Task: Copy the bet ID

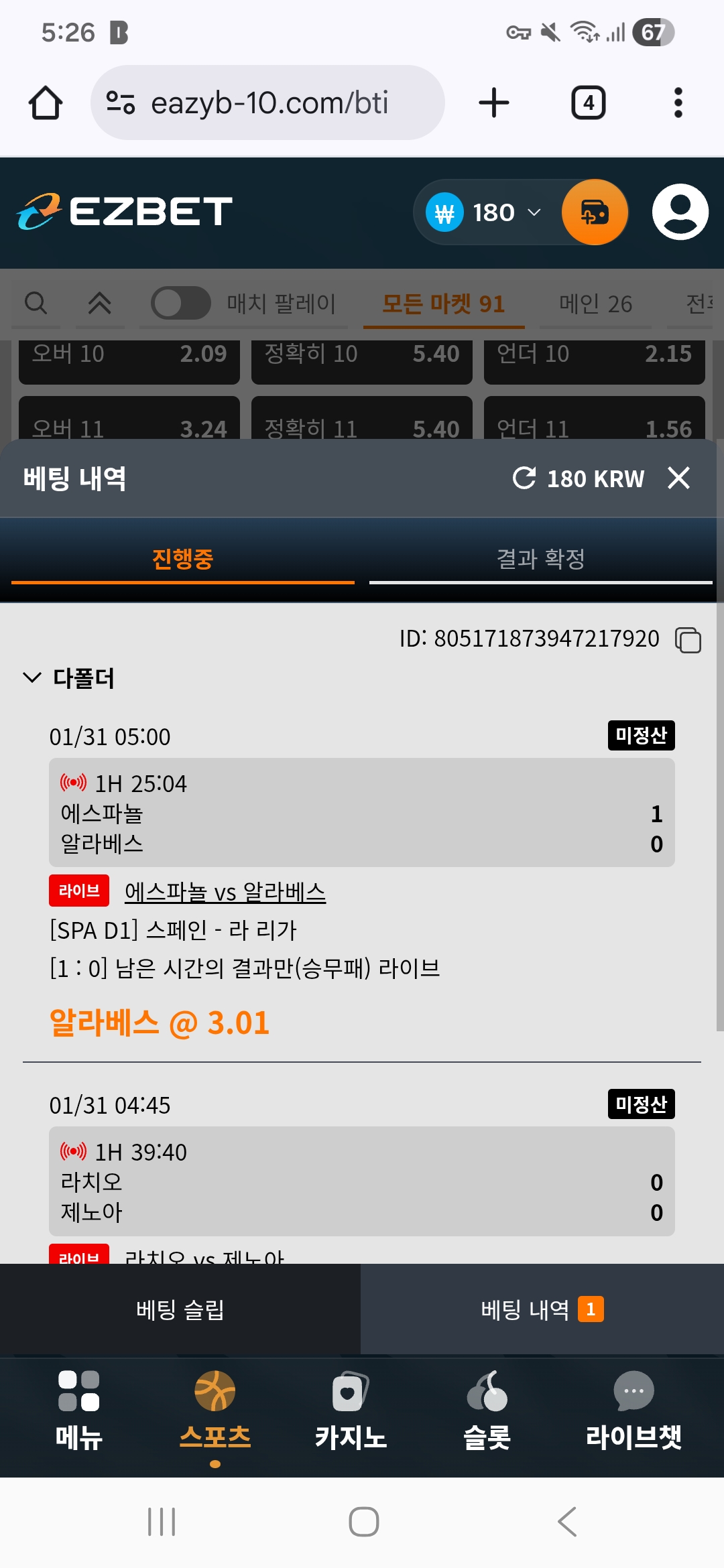Action: (x=688, y=640)
